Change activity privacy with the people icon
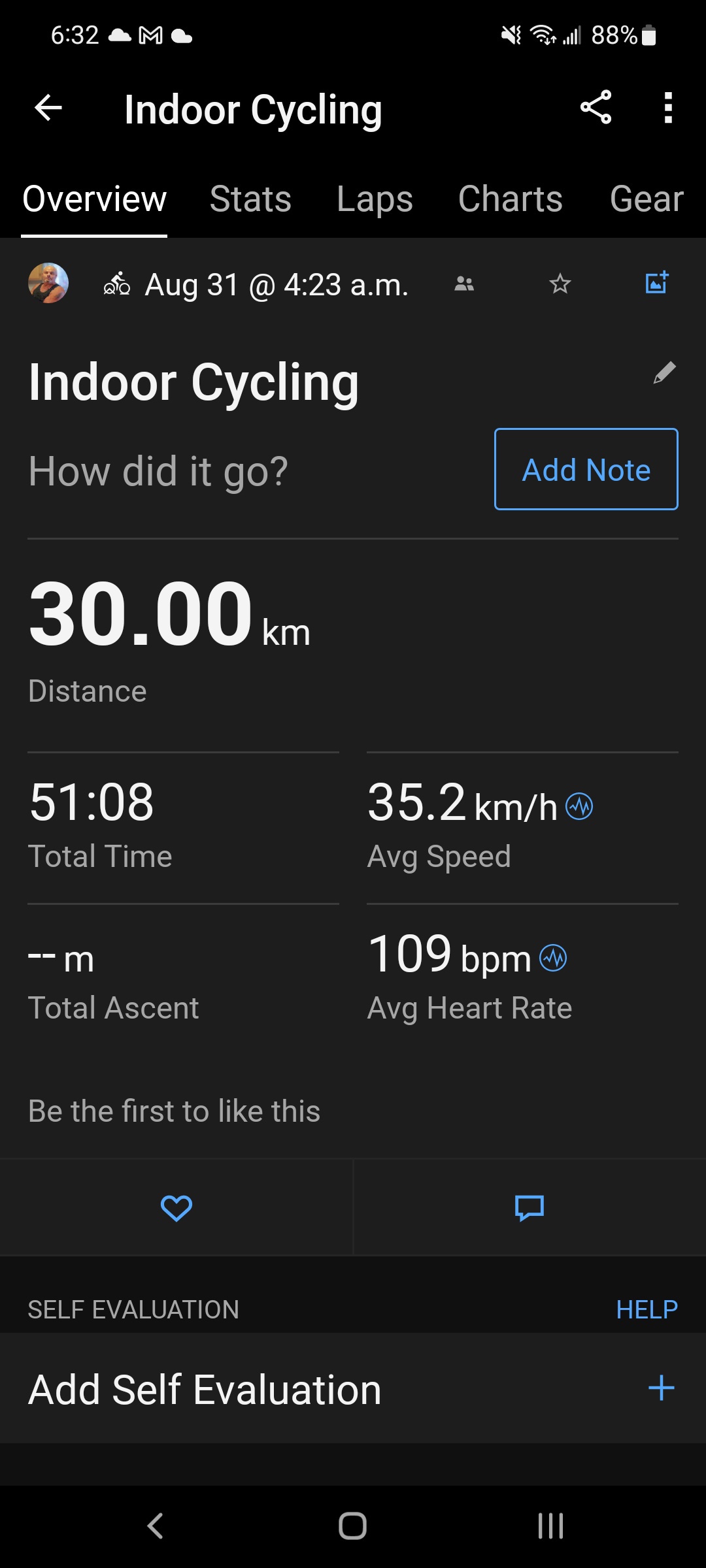 click(x=464, y=284)
